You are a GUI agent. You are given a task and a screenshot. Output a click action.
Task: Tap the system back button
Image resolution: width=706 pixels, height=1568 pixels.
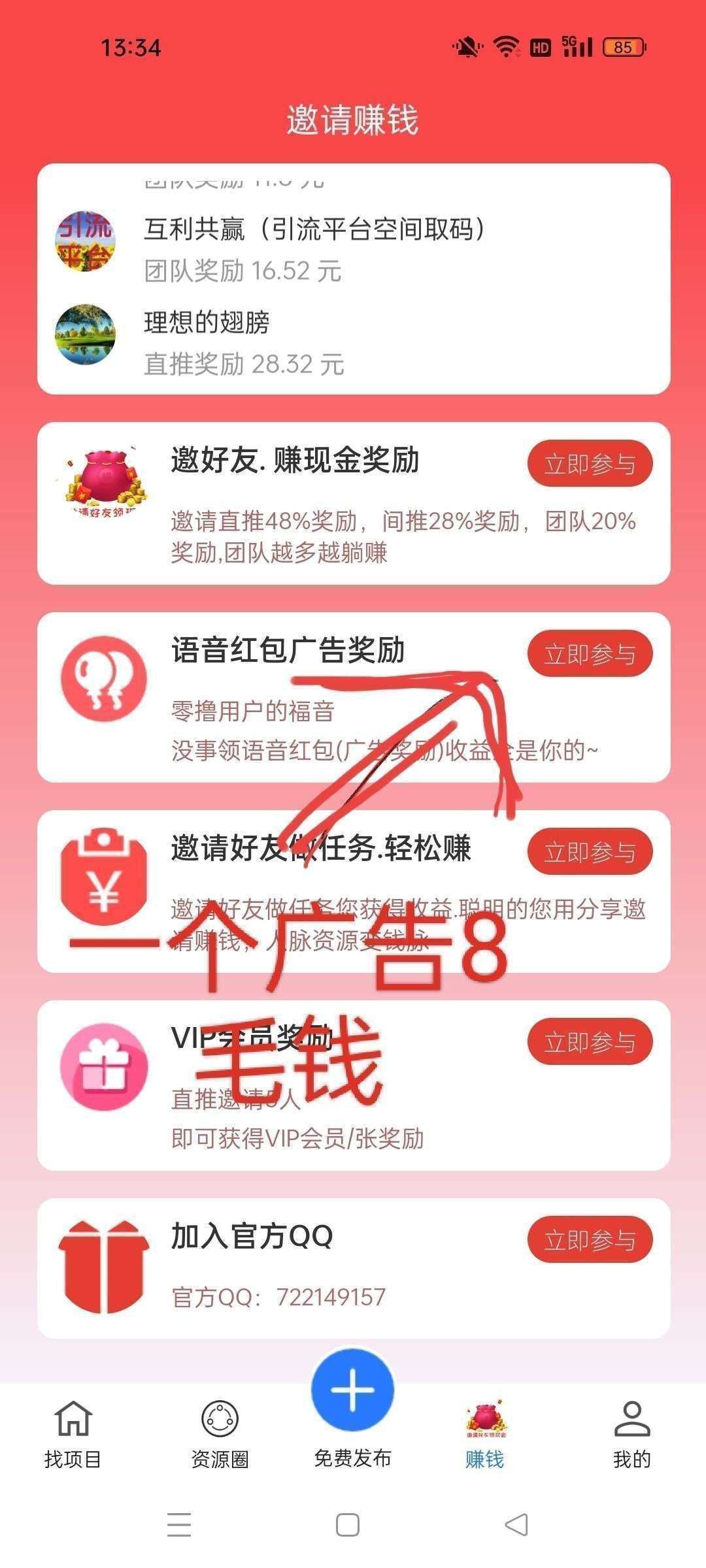point(516,1526)
